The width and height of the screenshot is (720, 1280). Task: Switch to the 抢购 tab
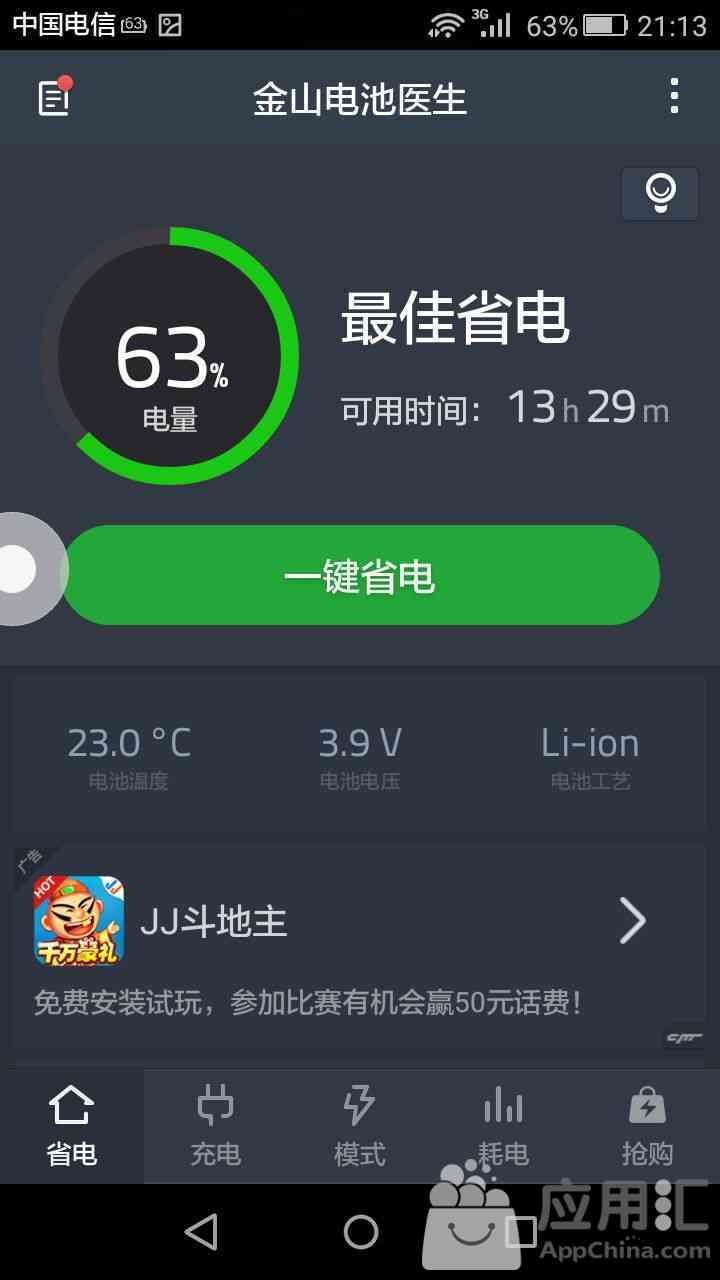(647, 1127)
